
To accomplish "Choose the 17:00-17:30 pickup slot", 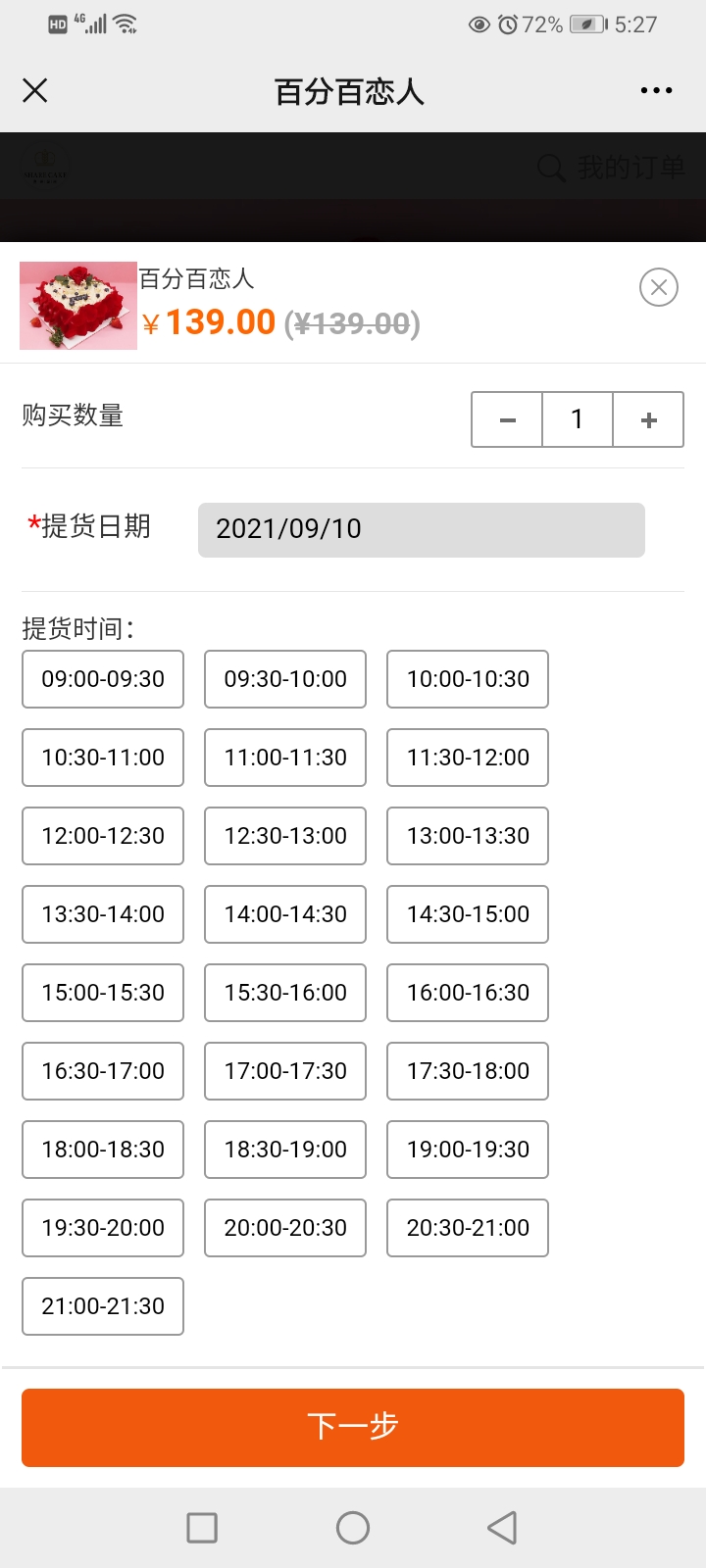I will pos(285,1071).
